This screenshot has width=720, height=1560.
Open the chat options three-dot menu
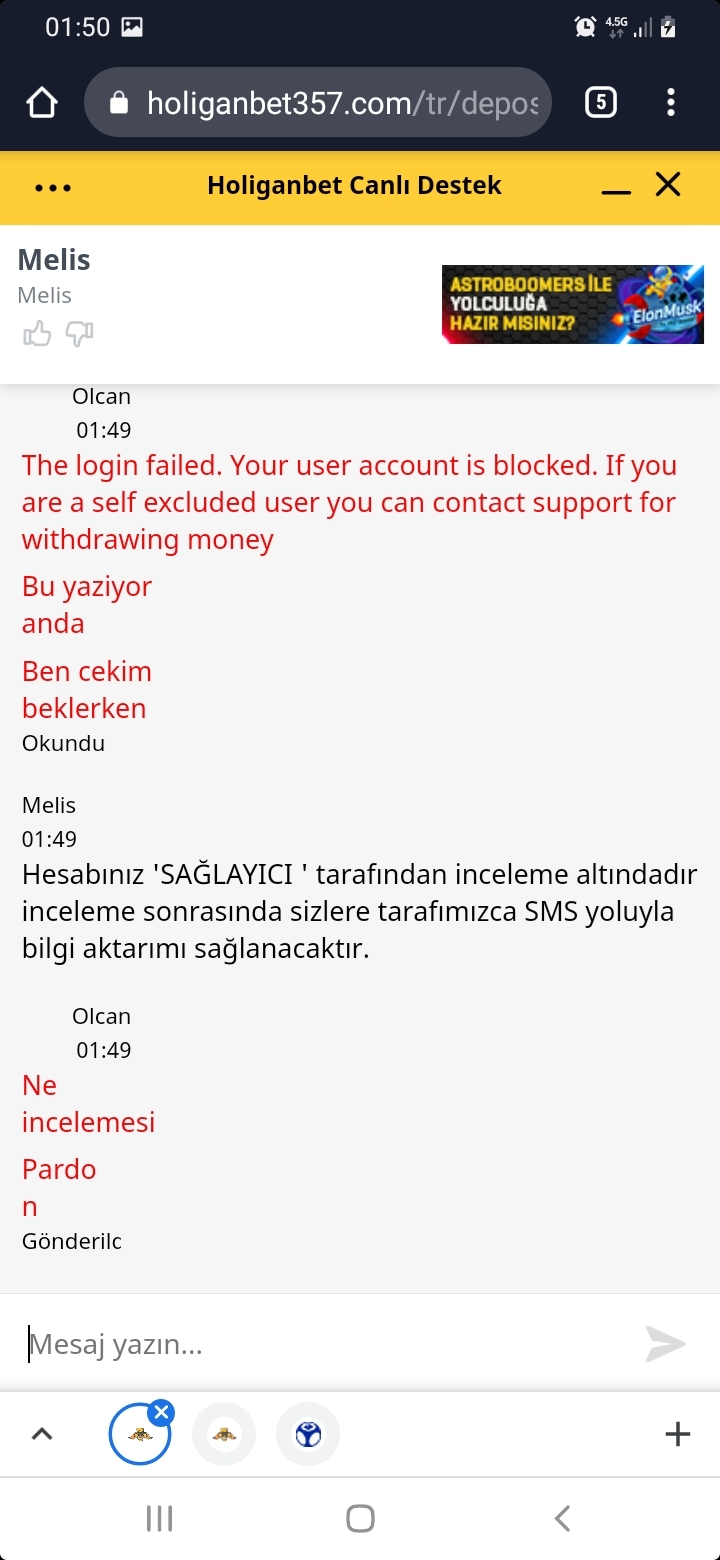tap(52, 187)
